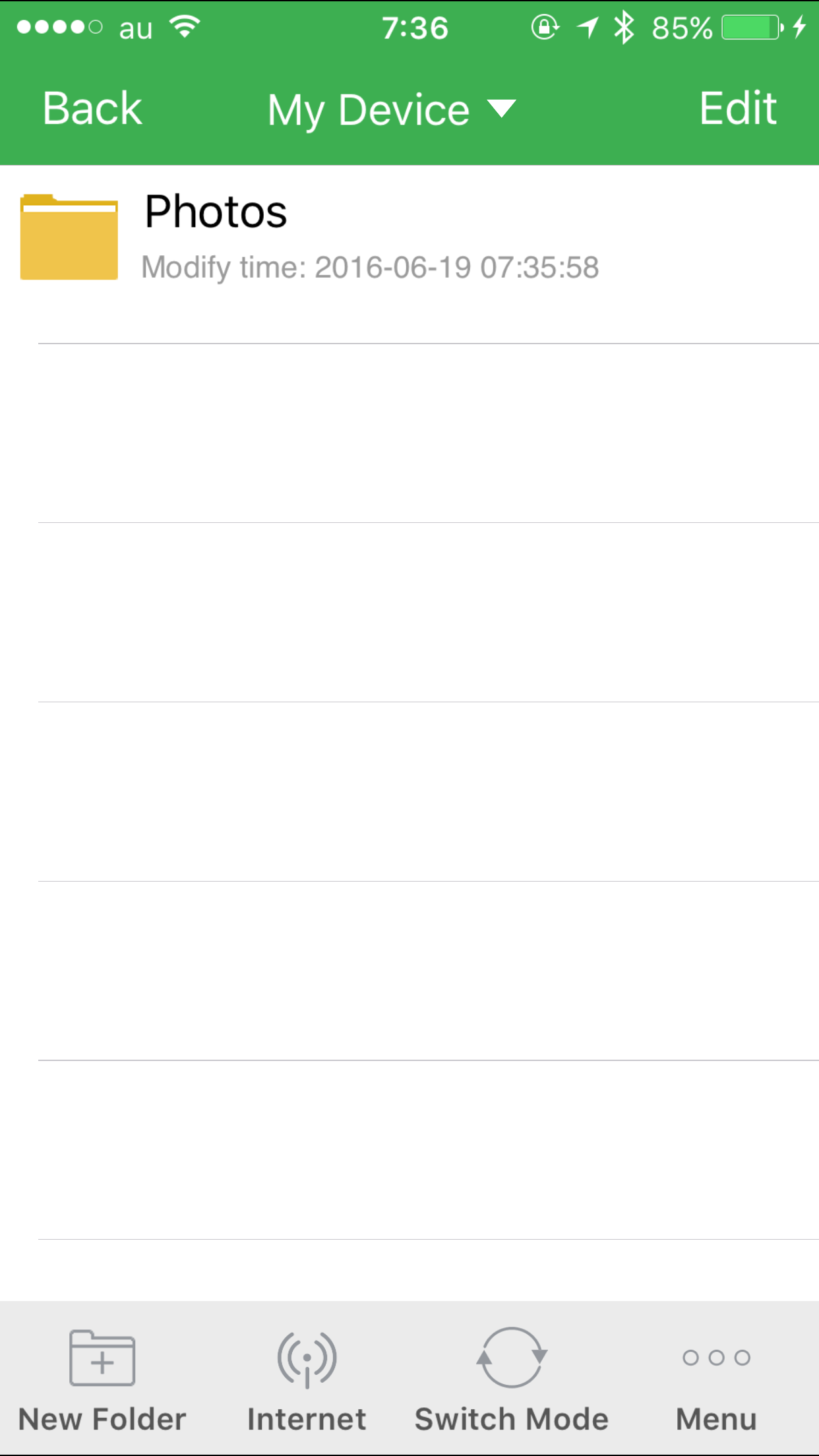Go back using the Back button
The height and width of the screenshot is (1456, 819).
pos(92,109)
